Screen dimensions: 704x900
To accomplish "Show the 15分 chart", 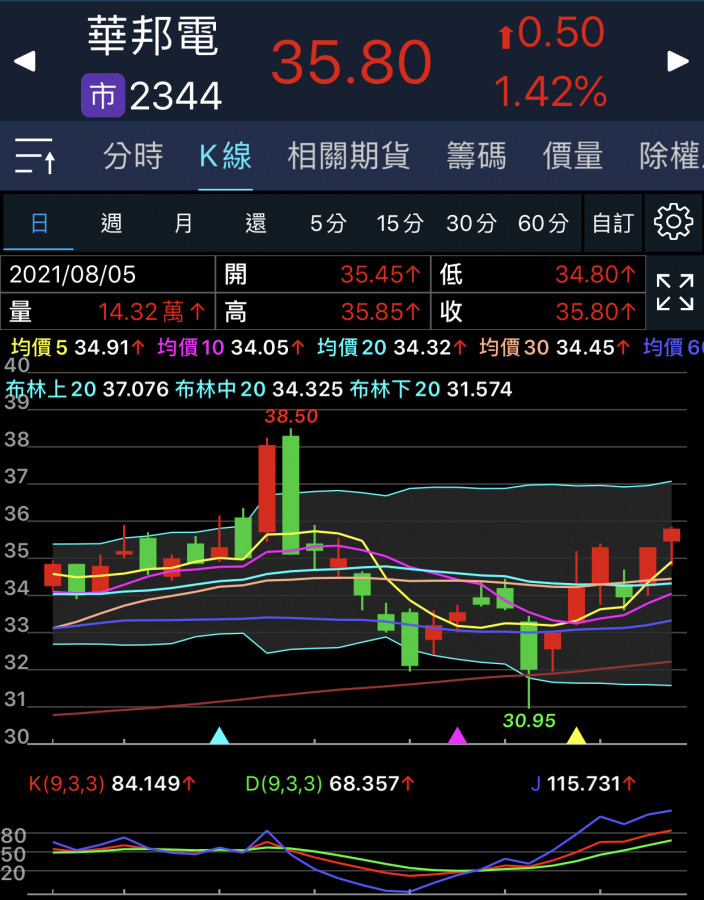I will 400,223.
